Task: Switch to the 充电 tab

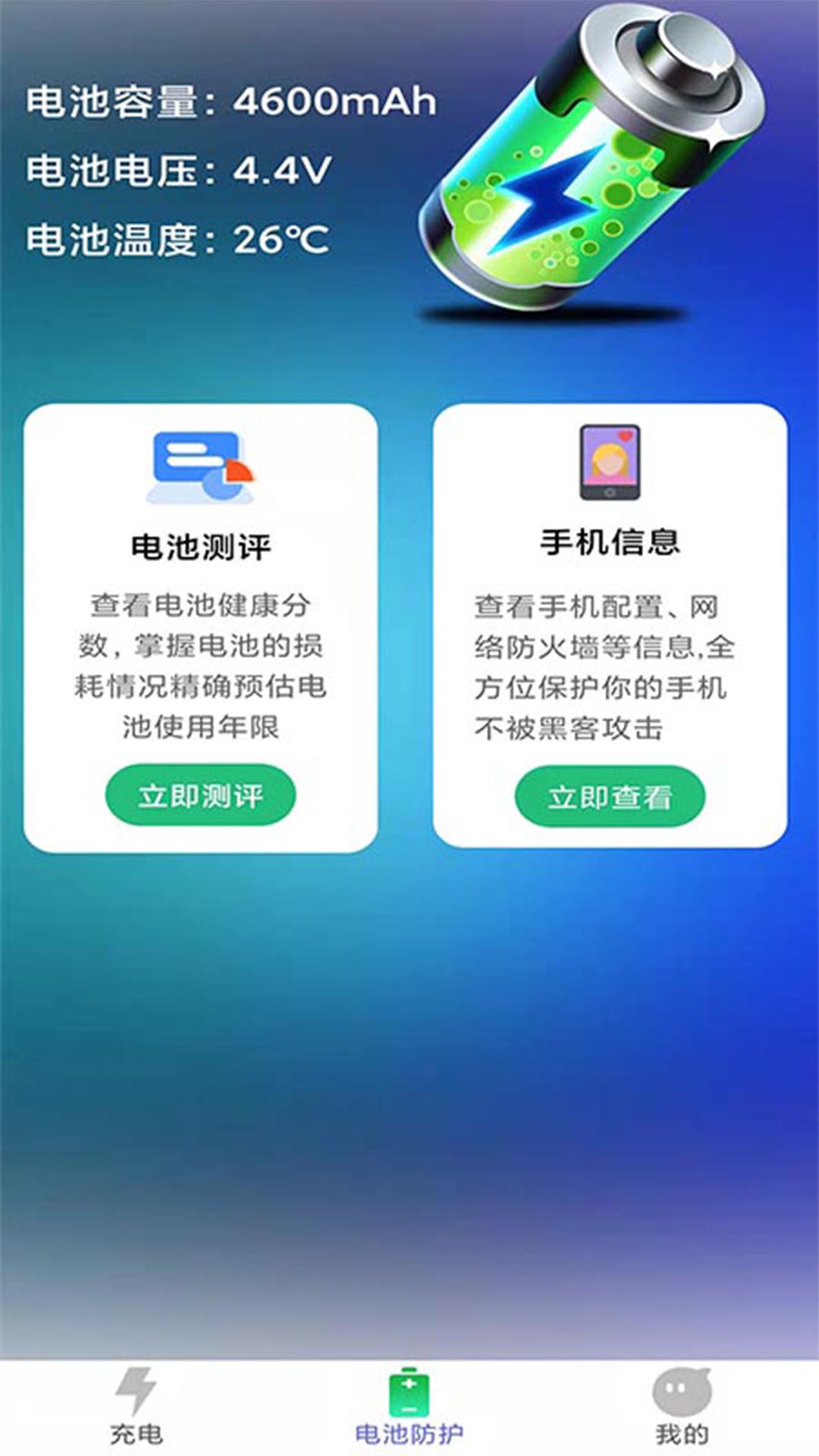Action: point(136,1407)
